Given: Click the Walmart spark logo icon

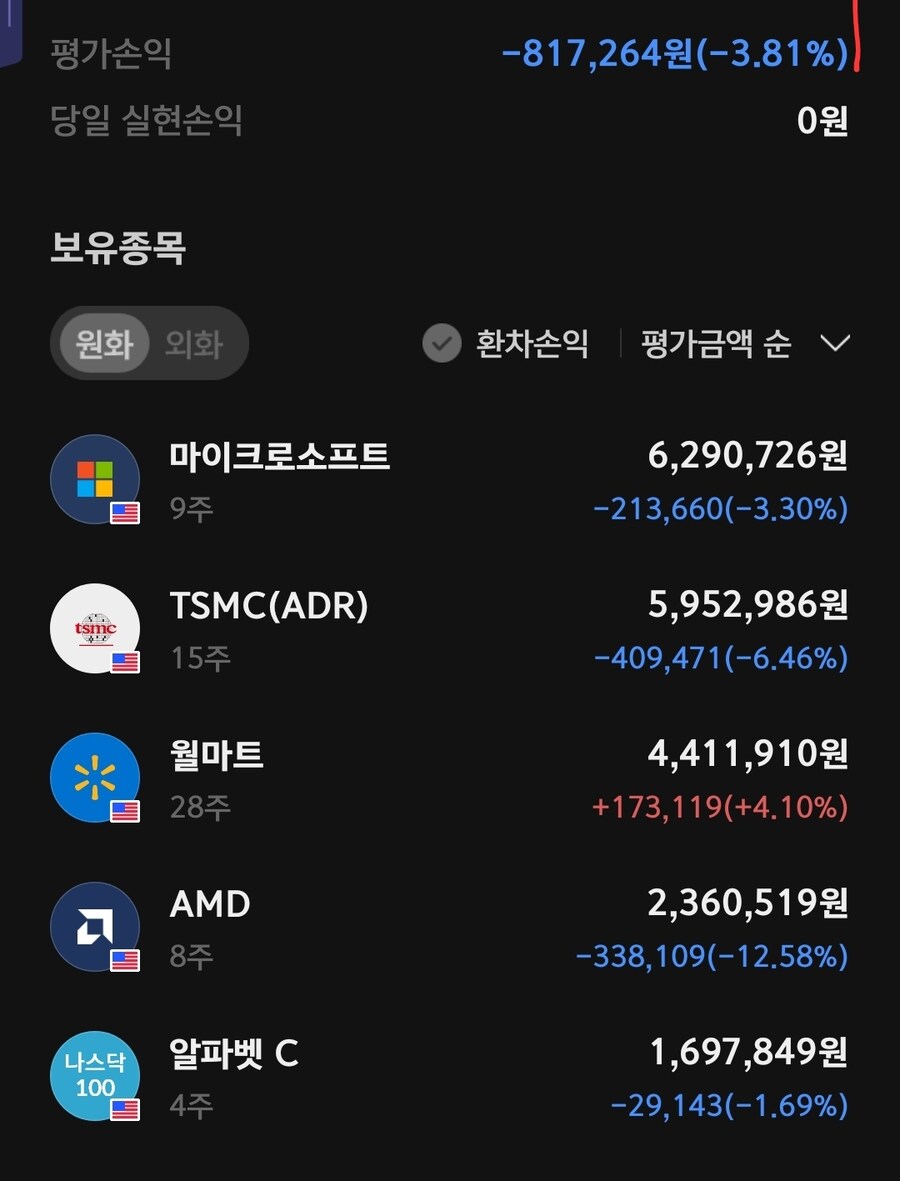Looking at the screenshot, I should click(x=95, y=777).
